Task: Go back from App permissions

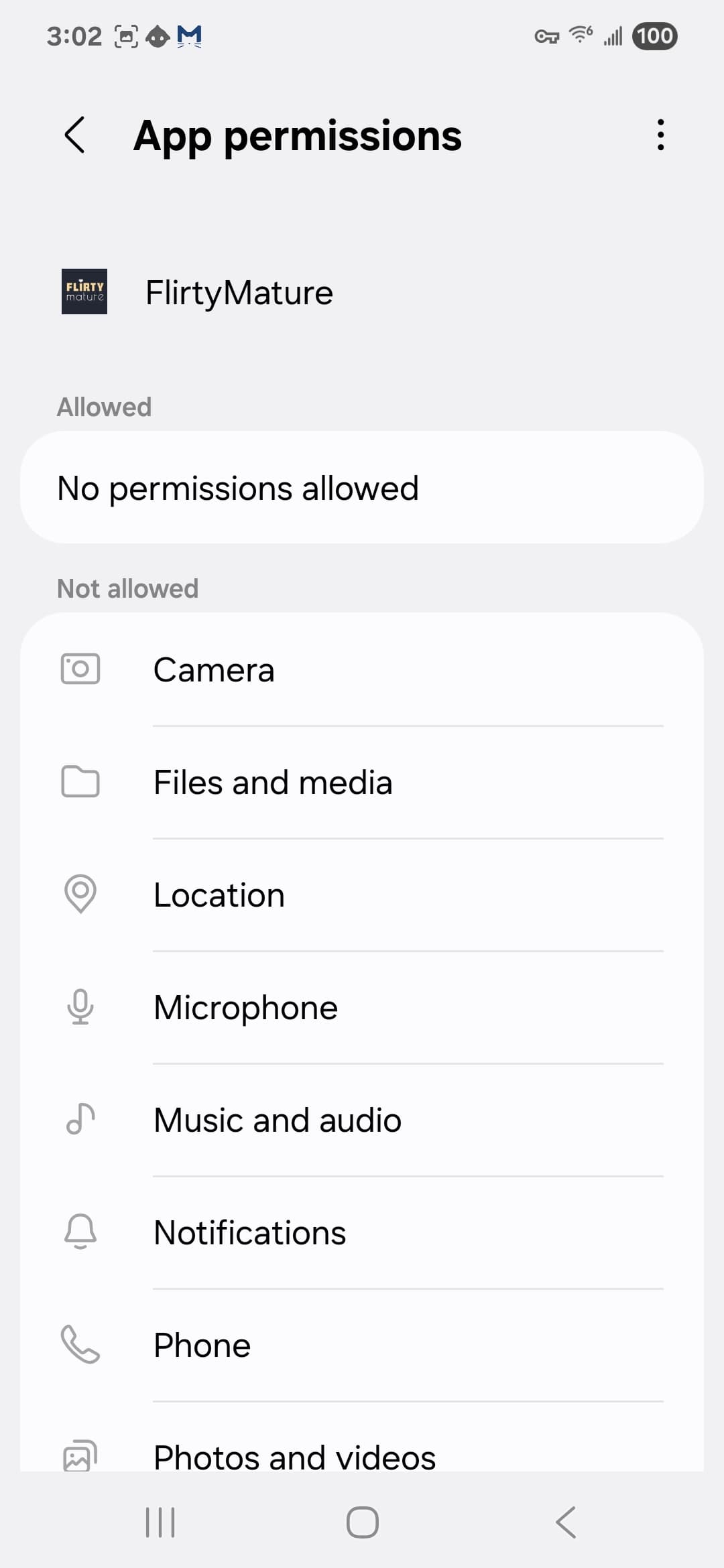Action: [x=75, y=135]
